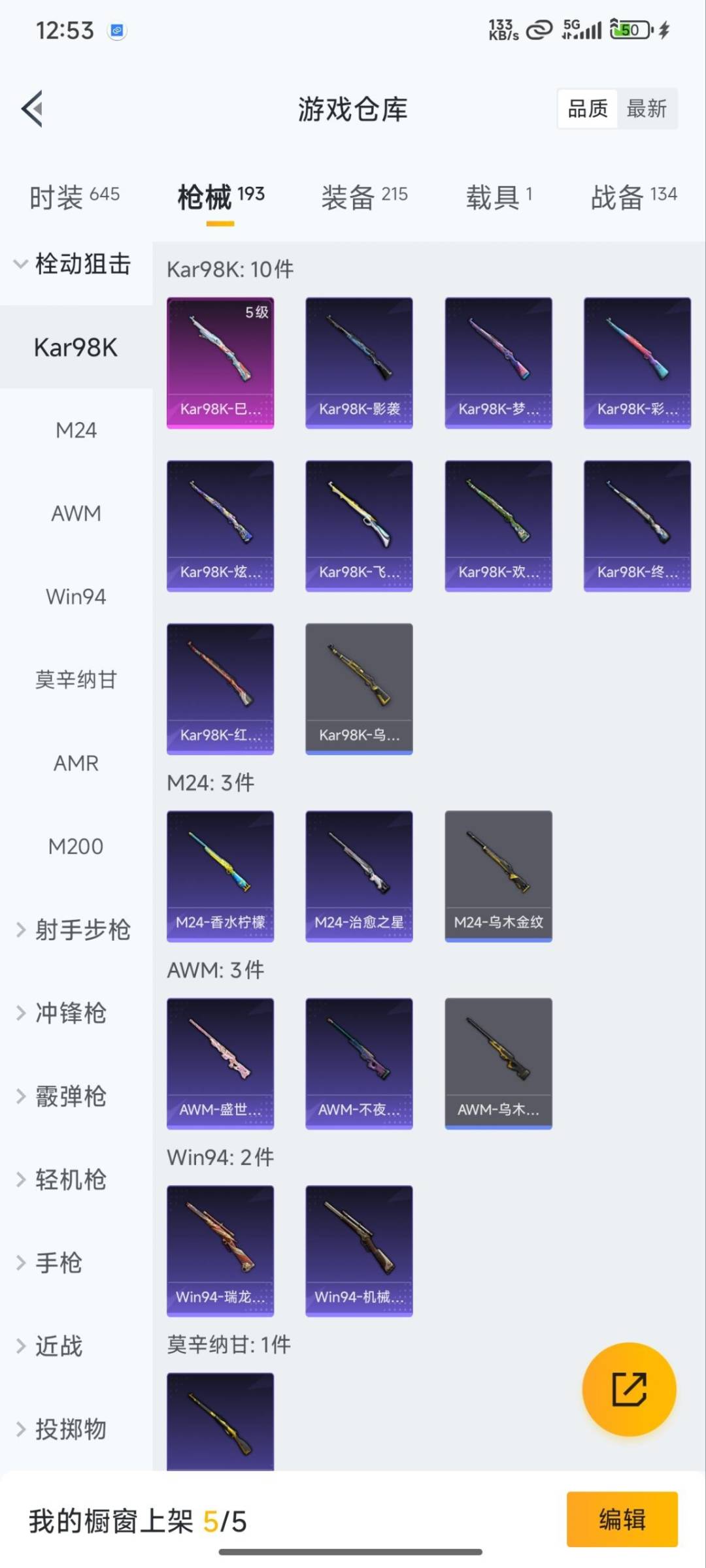Open the Kar98K-影袭 skin

tap(359, 363)
